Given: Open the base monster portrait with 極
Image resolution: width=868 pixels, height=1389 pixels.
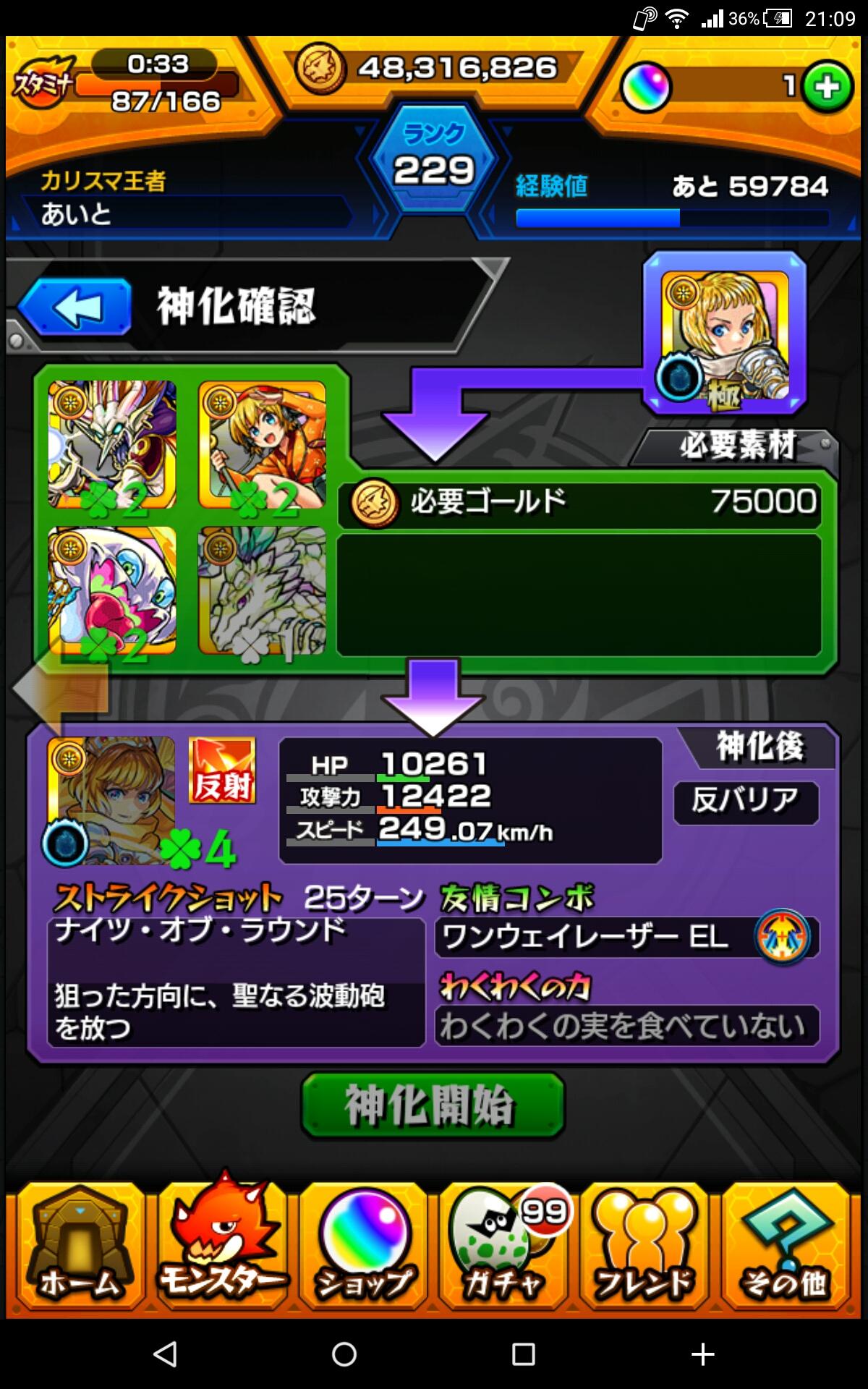Looking at the screenshot, I should click(x=724, y=334).
